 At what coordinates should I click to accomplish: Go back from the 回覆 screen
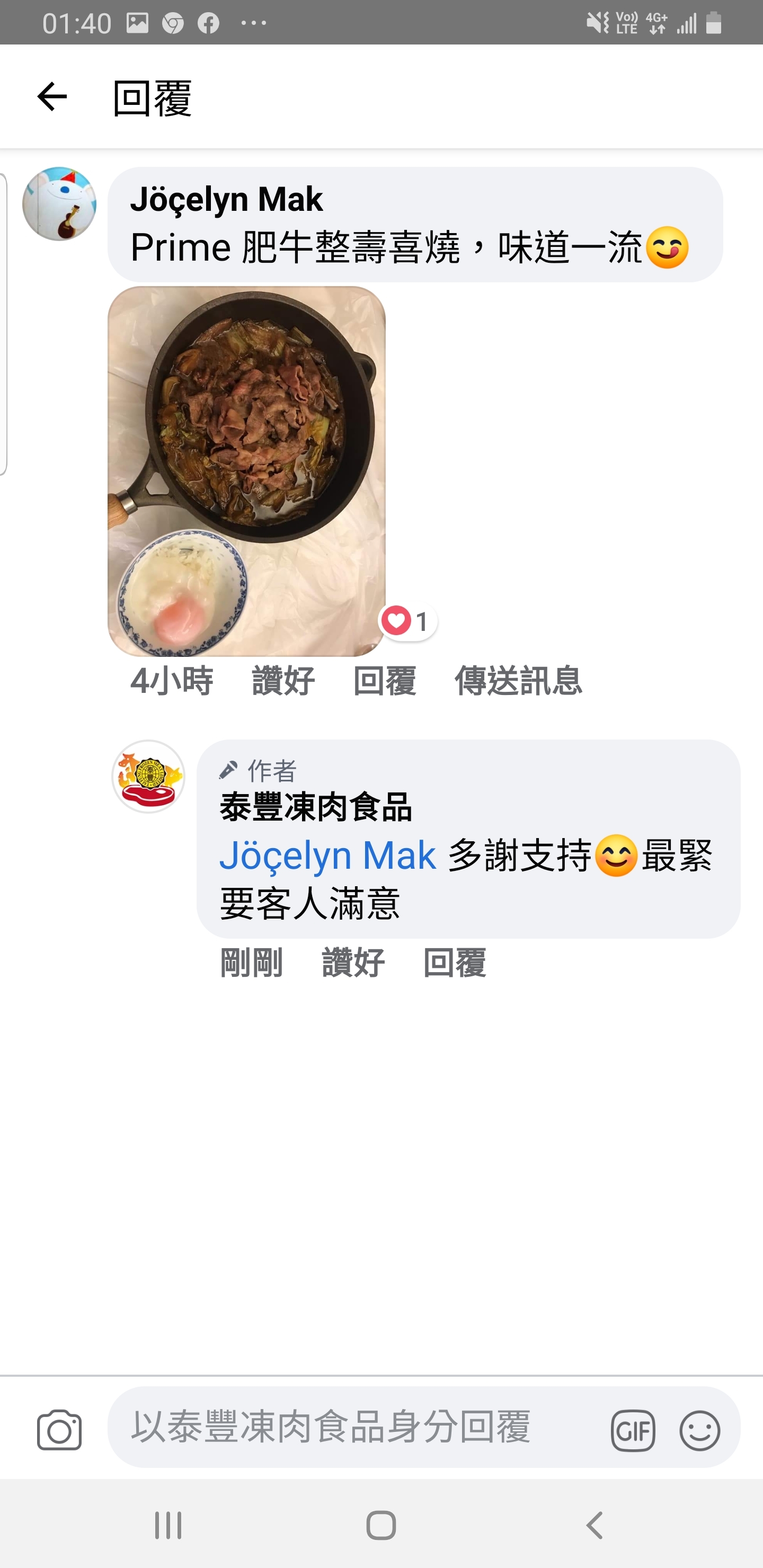(52, 97)
